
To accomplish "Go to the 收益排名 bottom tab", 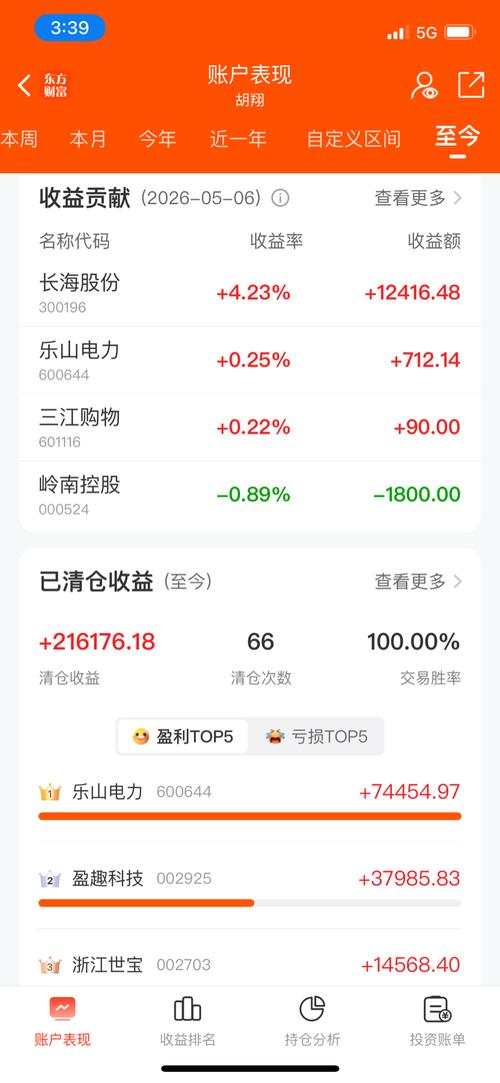I will pos(188,1022).
